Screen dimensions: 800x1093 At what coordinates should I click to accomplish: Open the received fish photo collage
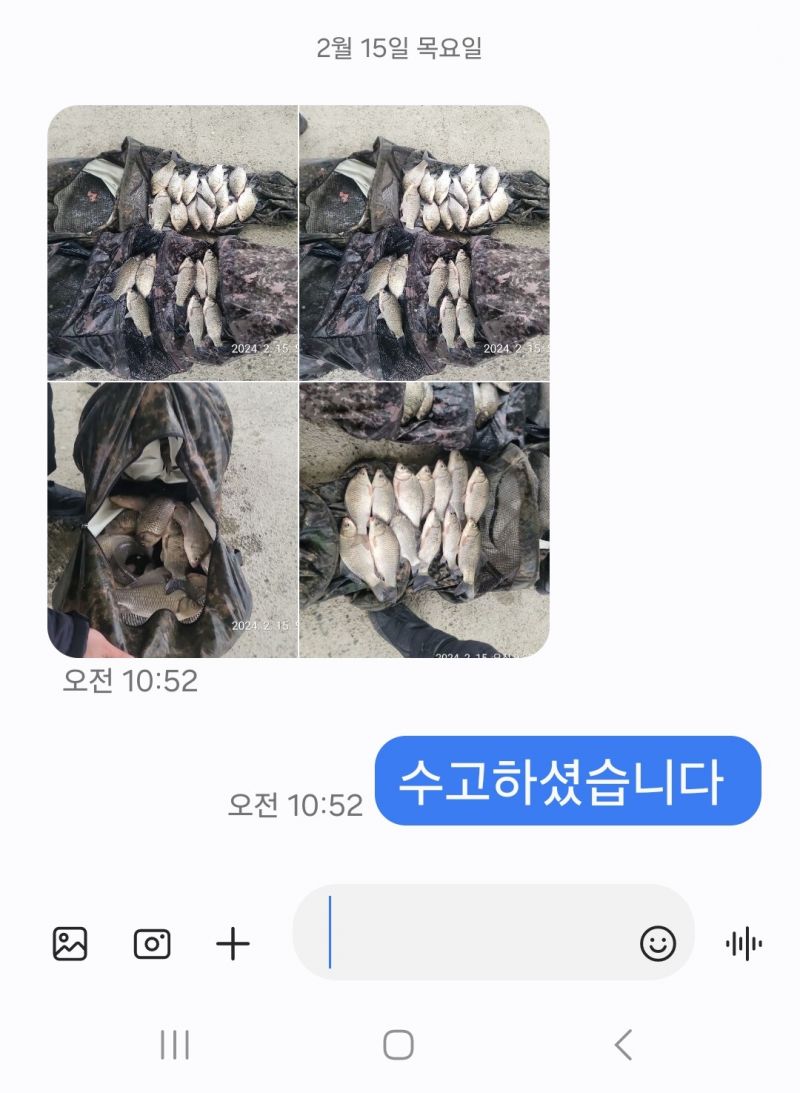point(298,381)
